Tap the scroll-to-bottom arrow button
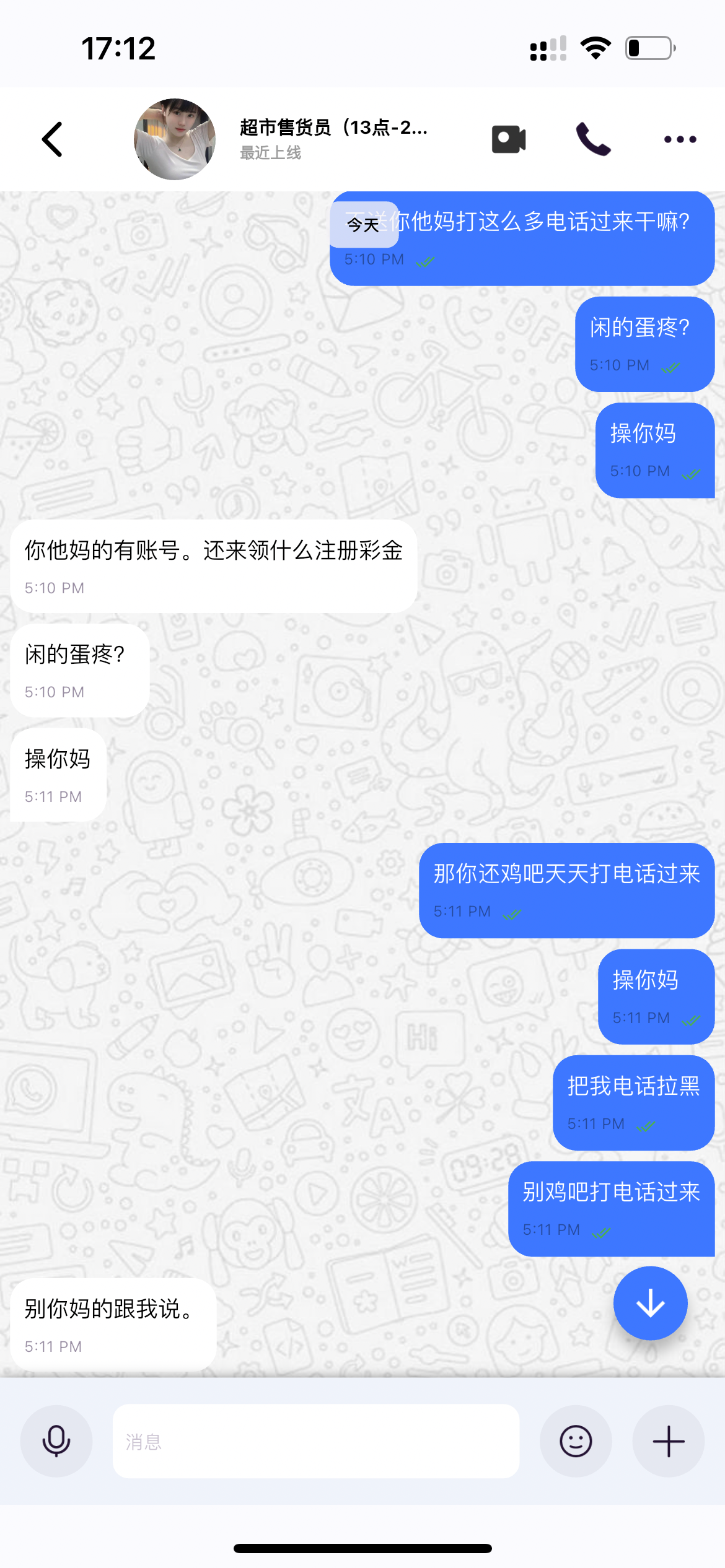725x1568 pixels. [649, 1302]
